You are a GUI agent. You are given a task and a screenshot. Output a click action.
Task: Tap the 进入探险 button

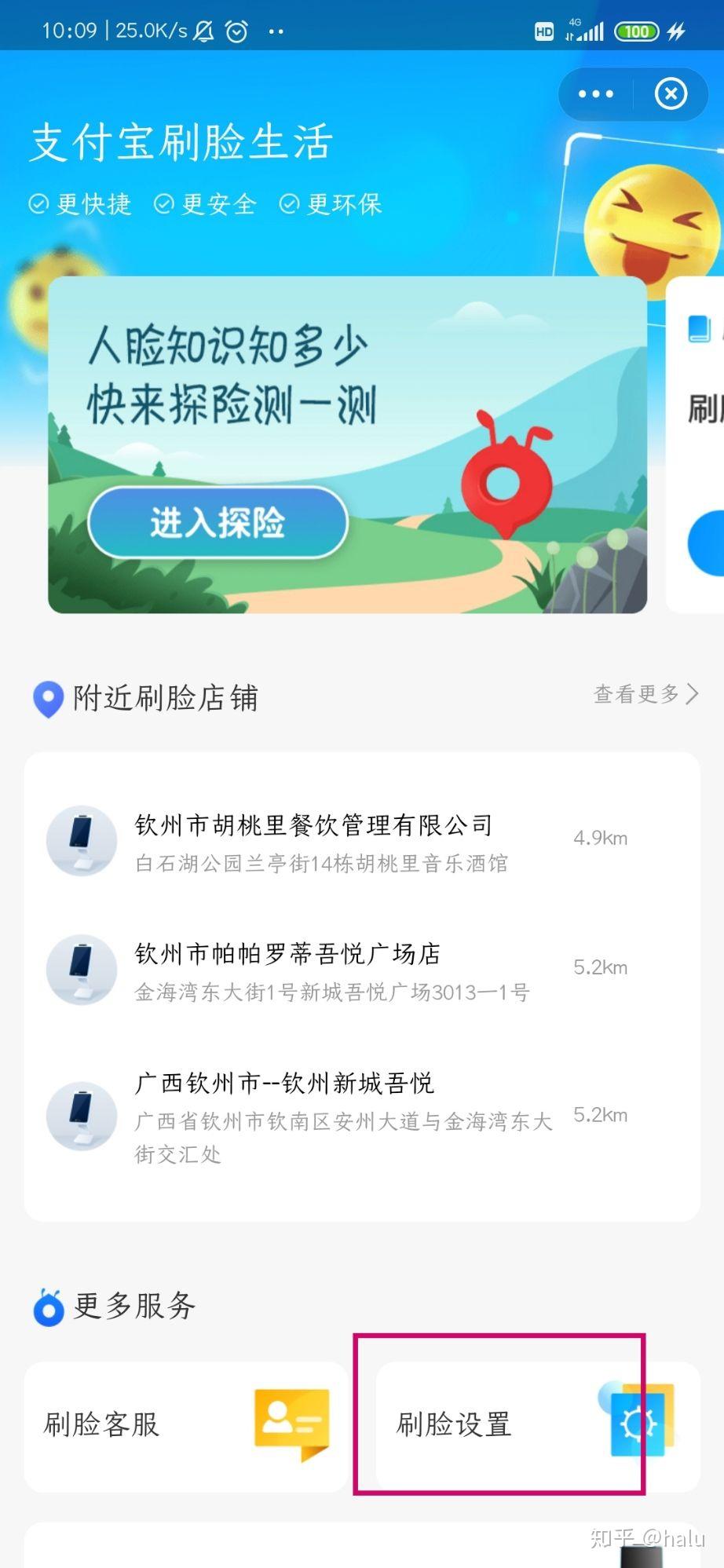(218, 522)
